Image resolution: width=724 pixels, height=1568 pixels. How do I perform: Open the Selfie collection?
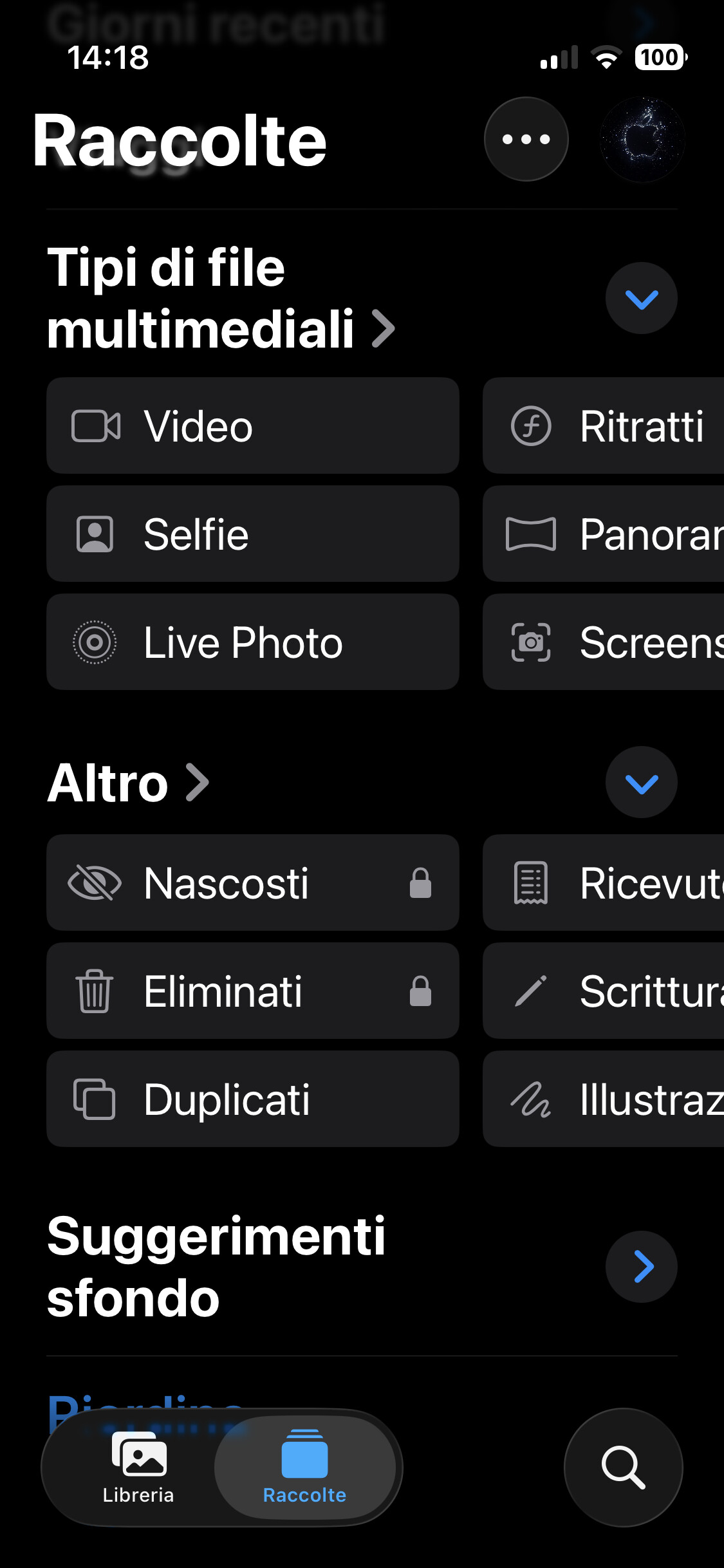click(252, 534)
